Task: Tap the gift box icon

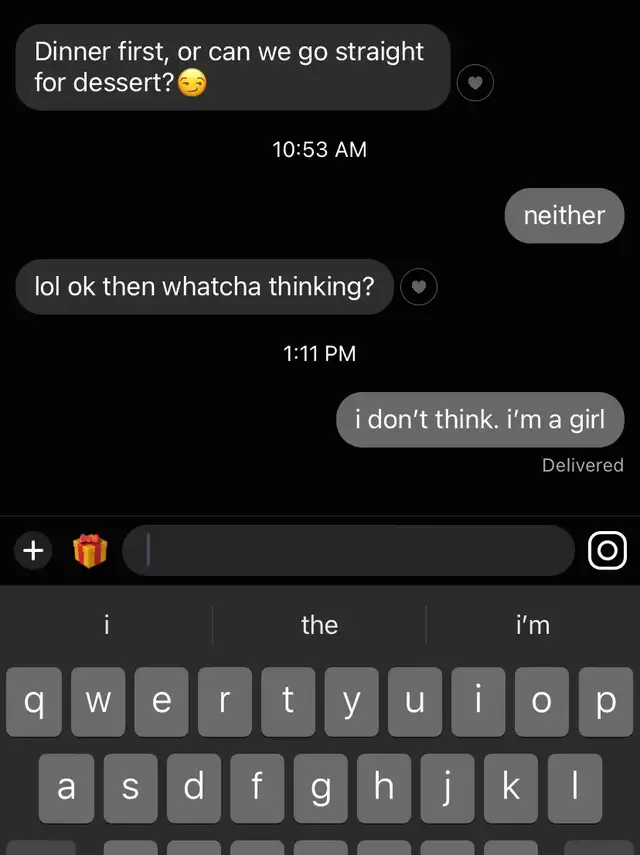Action: tap(90, 550)
